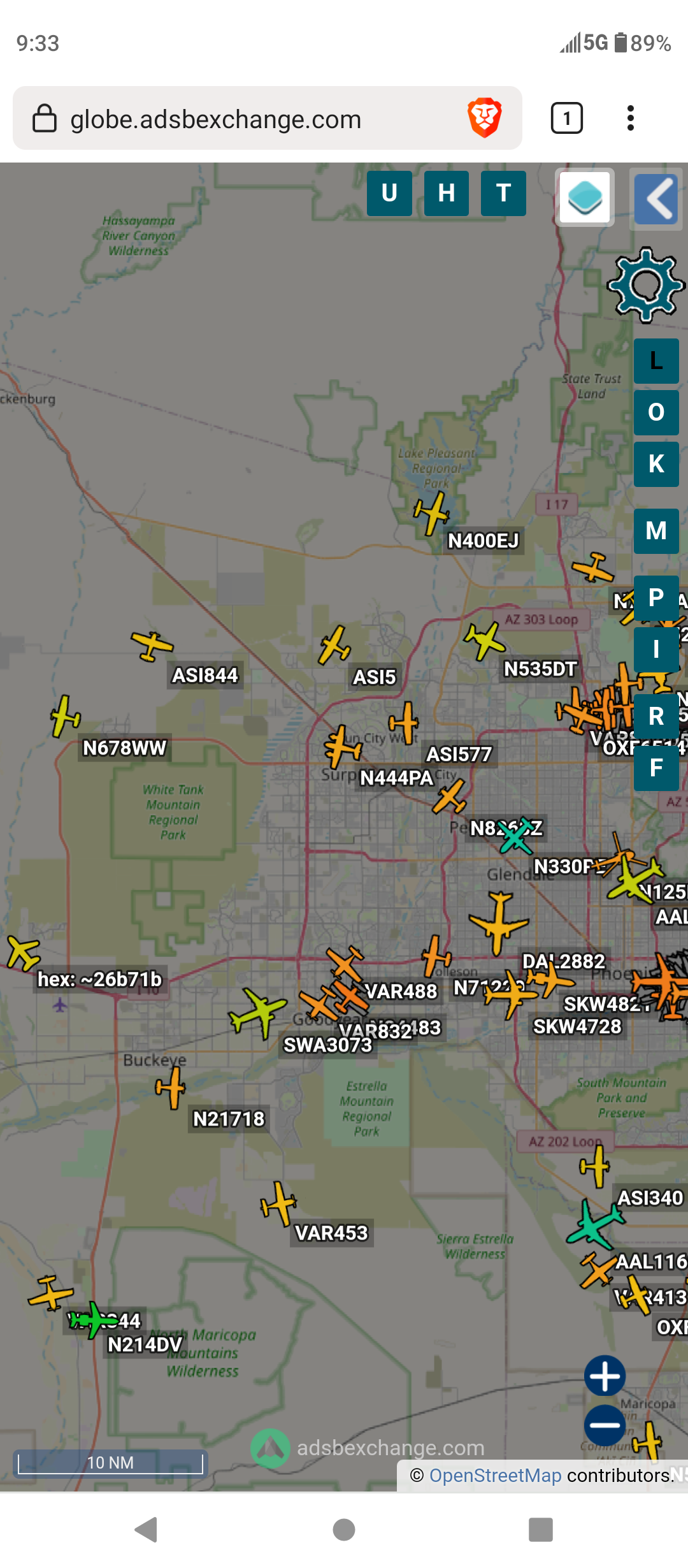Tap the H map button
The height and width of the screenshot is (1568, 688).
point(447,193)
